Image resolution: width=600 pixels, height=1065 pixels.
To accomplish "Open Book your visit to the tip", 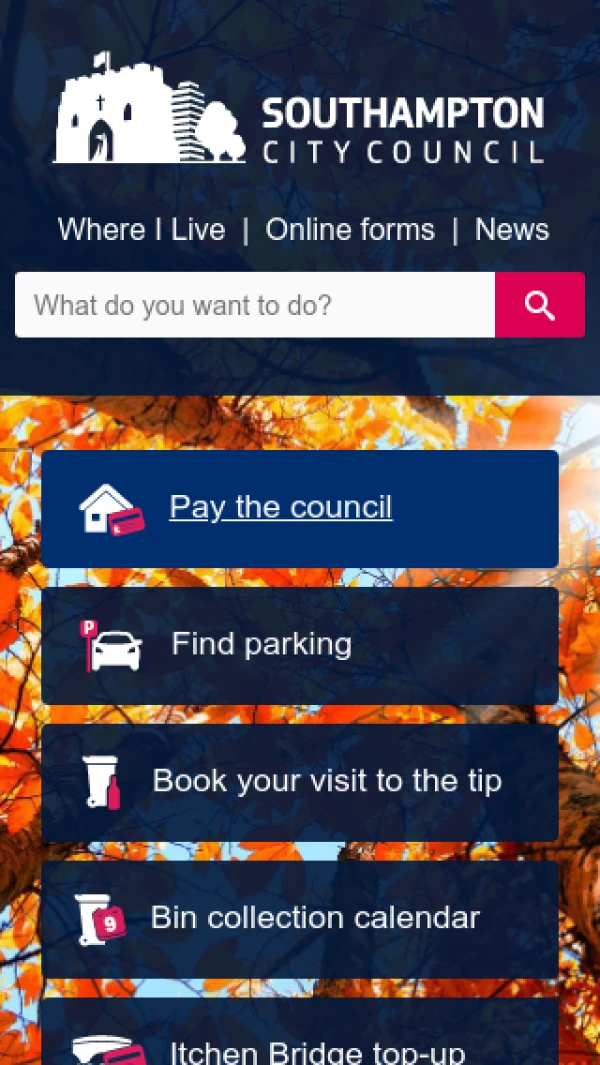I will pyautogui.click(x=327, y=781).
